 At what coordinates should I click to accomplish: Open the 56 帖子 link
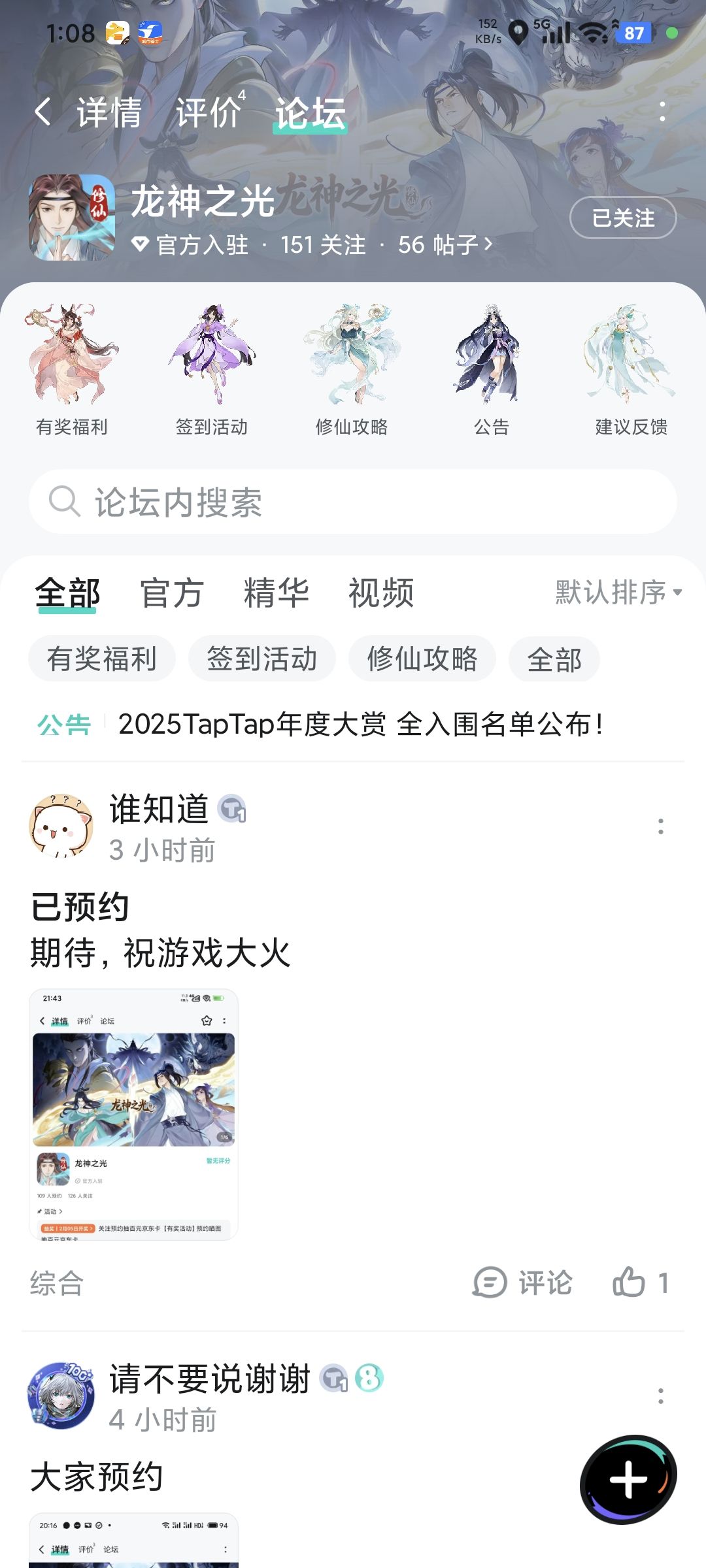pyautogui.click(x=445, y=245)
